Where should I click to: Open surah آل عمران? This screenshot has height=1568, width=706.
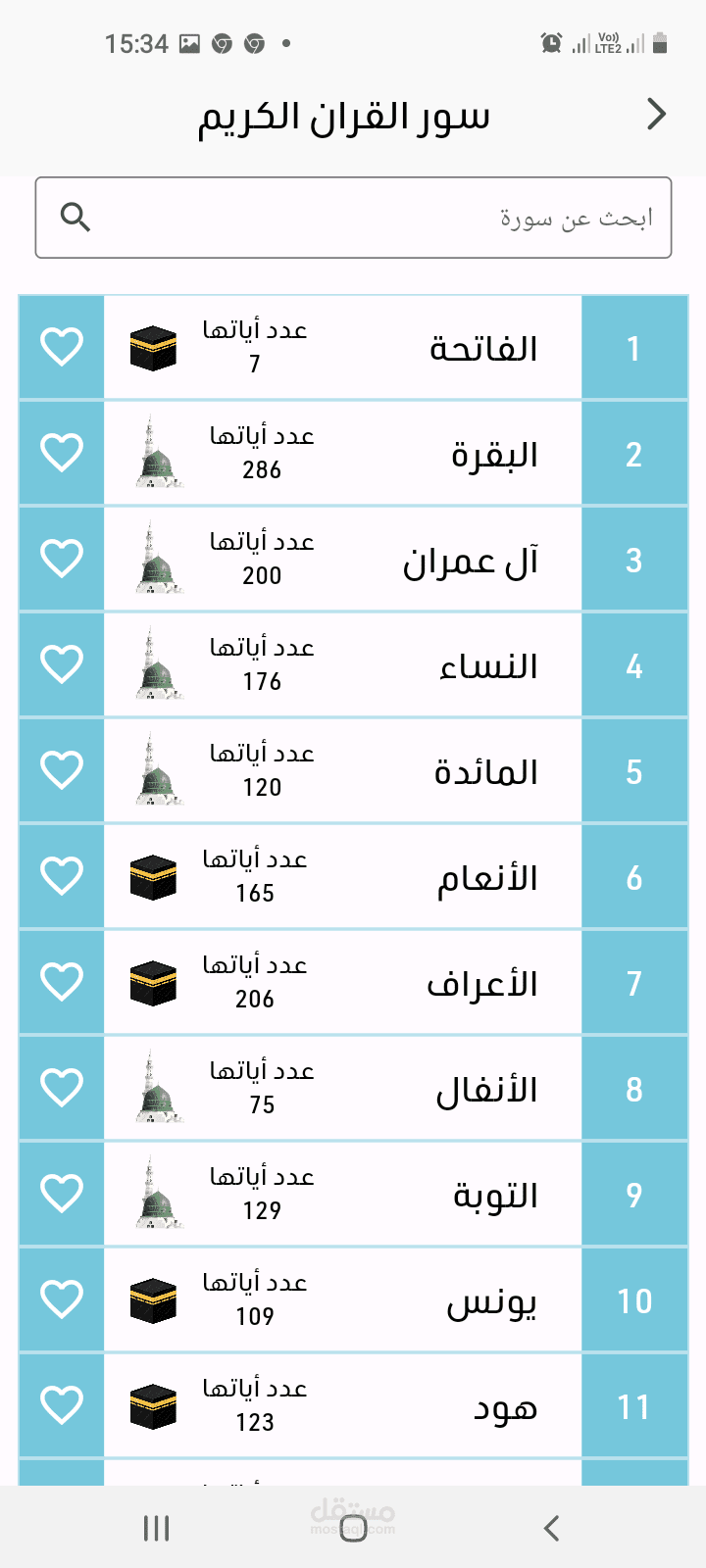tap(471, 560)
